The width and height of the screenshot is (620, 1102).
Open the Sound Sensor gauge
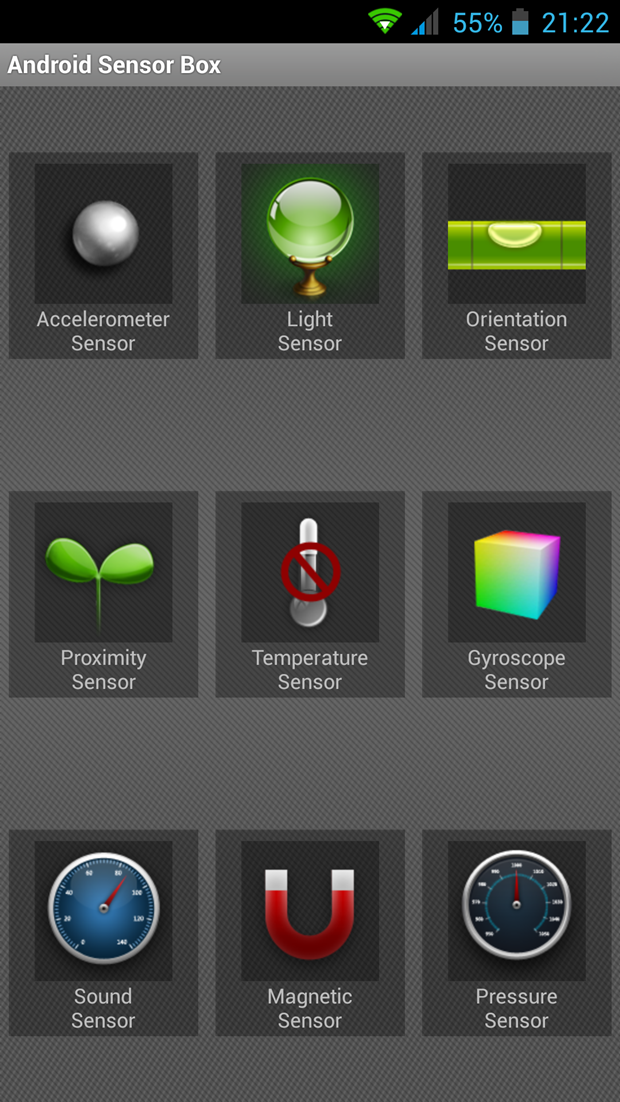[104, 932]
